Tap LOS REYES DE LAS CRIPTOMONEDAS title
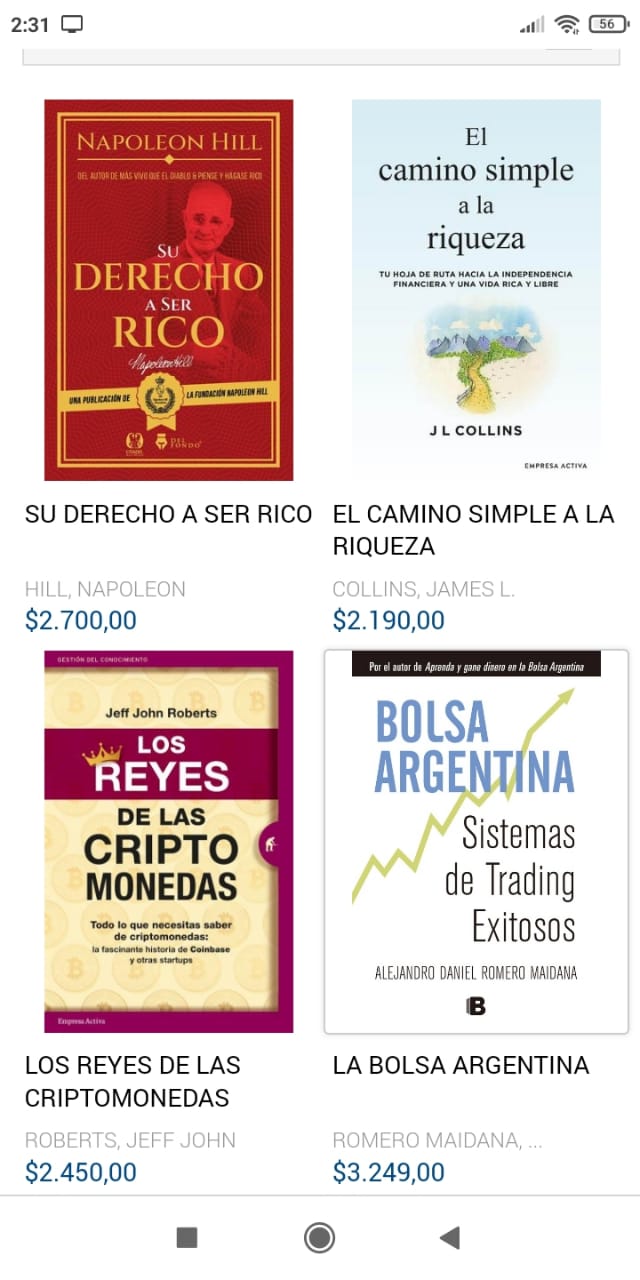640x1280 pixels. coord(133,1081)
